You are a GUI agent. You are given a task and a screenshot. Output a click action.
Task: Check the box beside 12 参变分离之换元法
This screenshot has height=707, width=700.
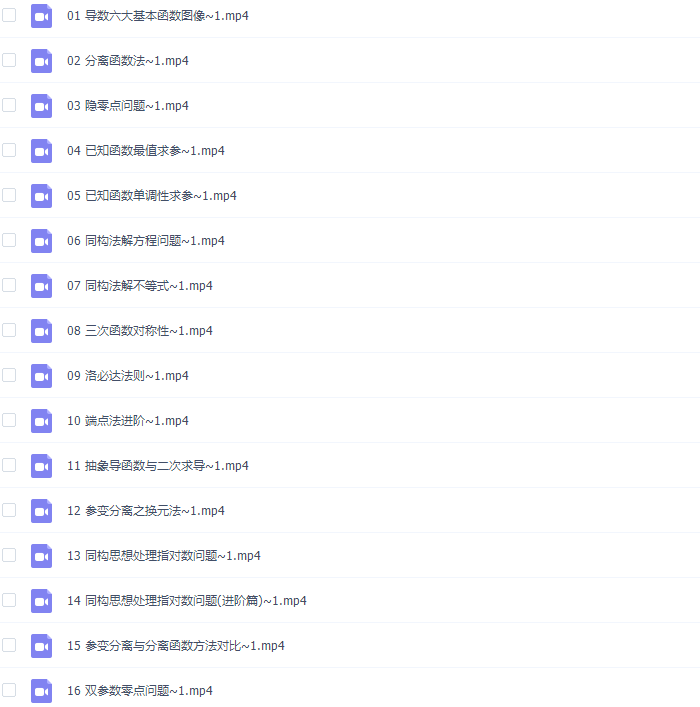tap(9, 510)
